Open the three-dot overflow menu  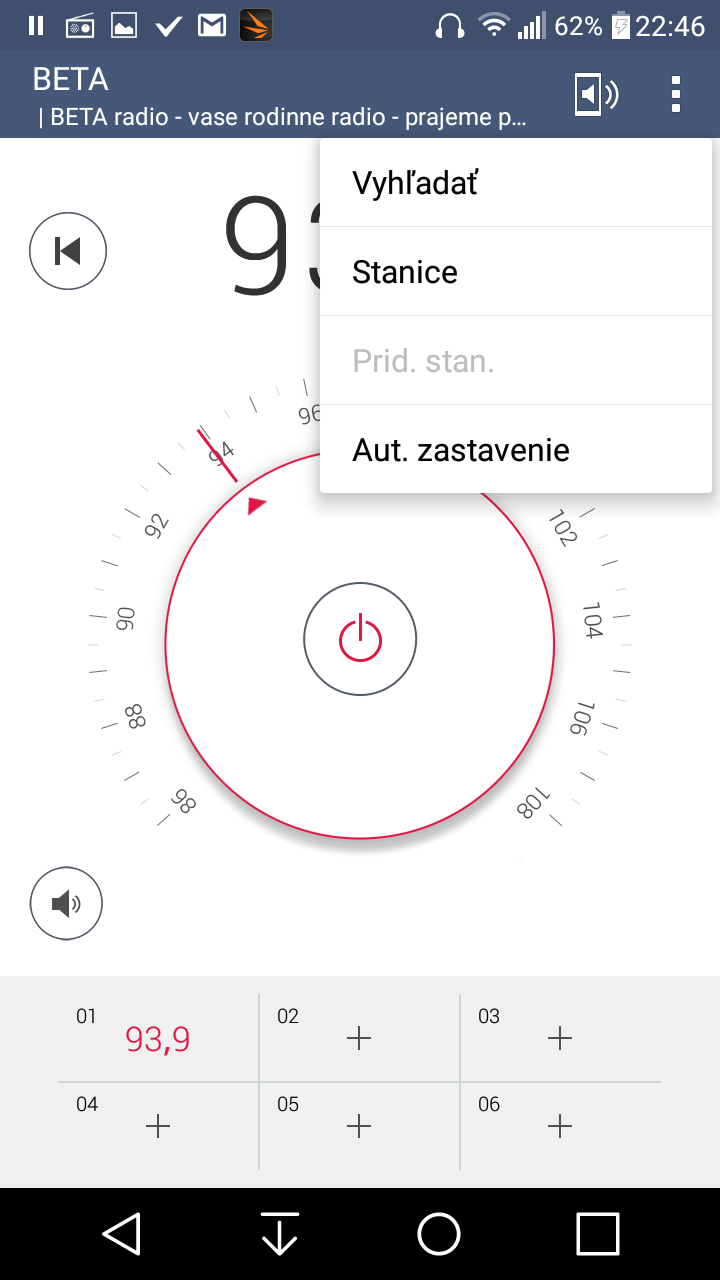point(676,94)
